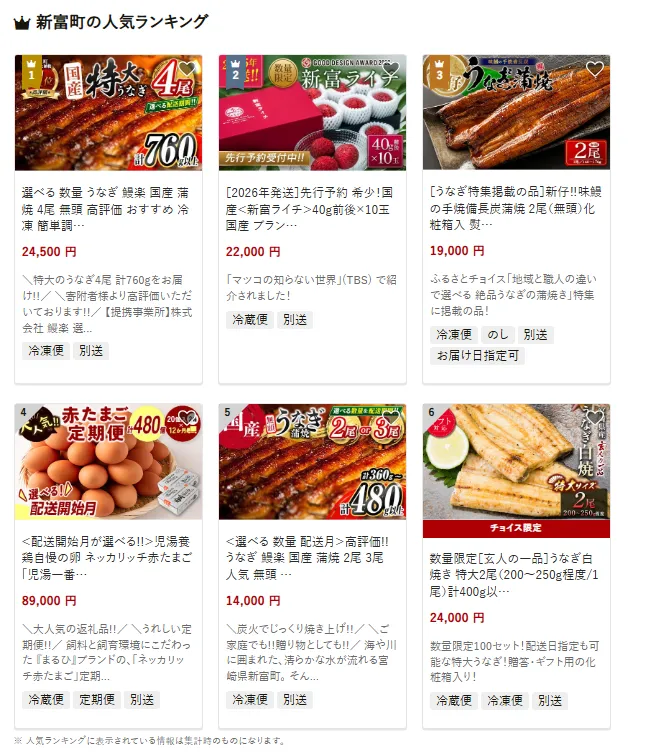
Task: Add 新富ライチ to favorites with heart
Action: (x=391, y=70)
